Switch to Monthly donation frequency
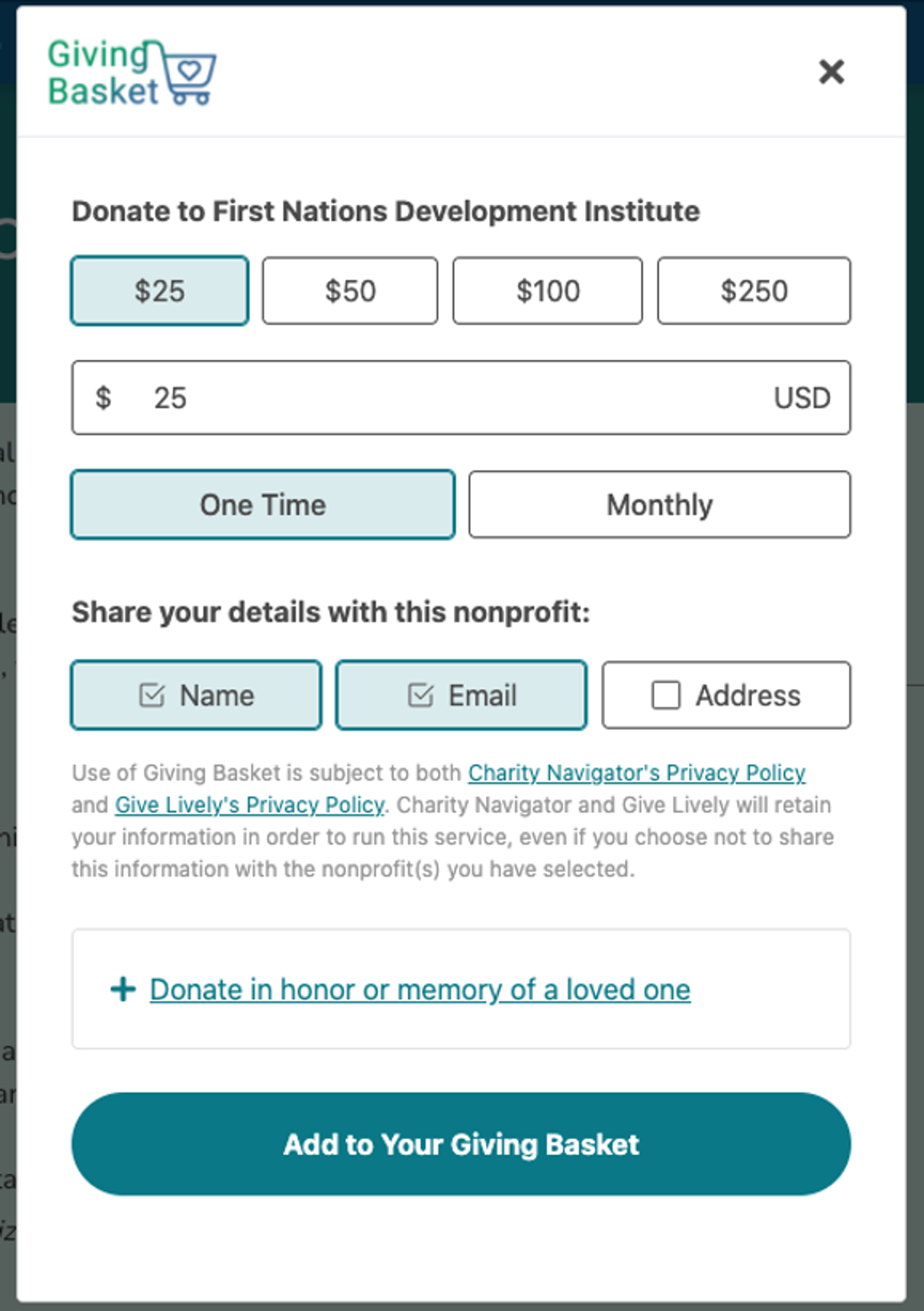 coord(659,505)
